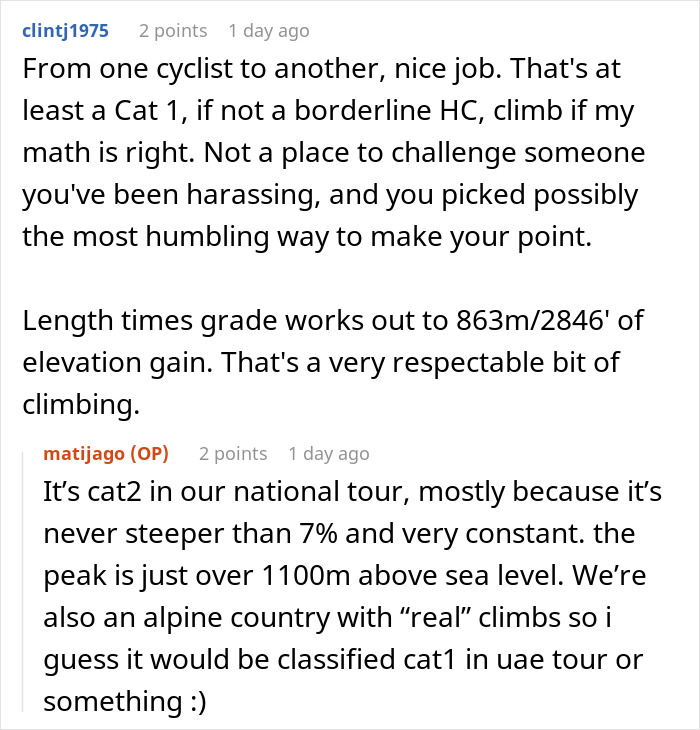Open clintj1975's user profile
Screen dimensions: 700x730
65,31
